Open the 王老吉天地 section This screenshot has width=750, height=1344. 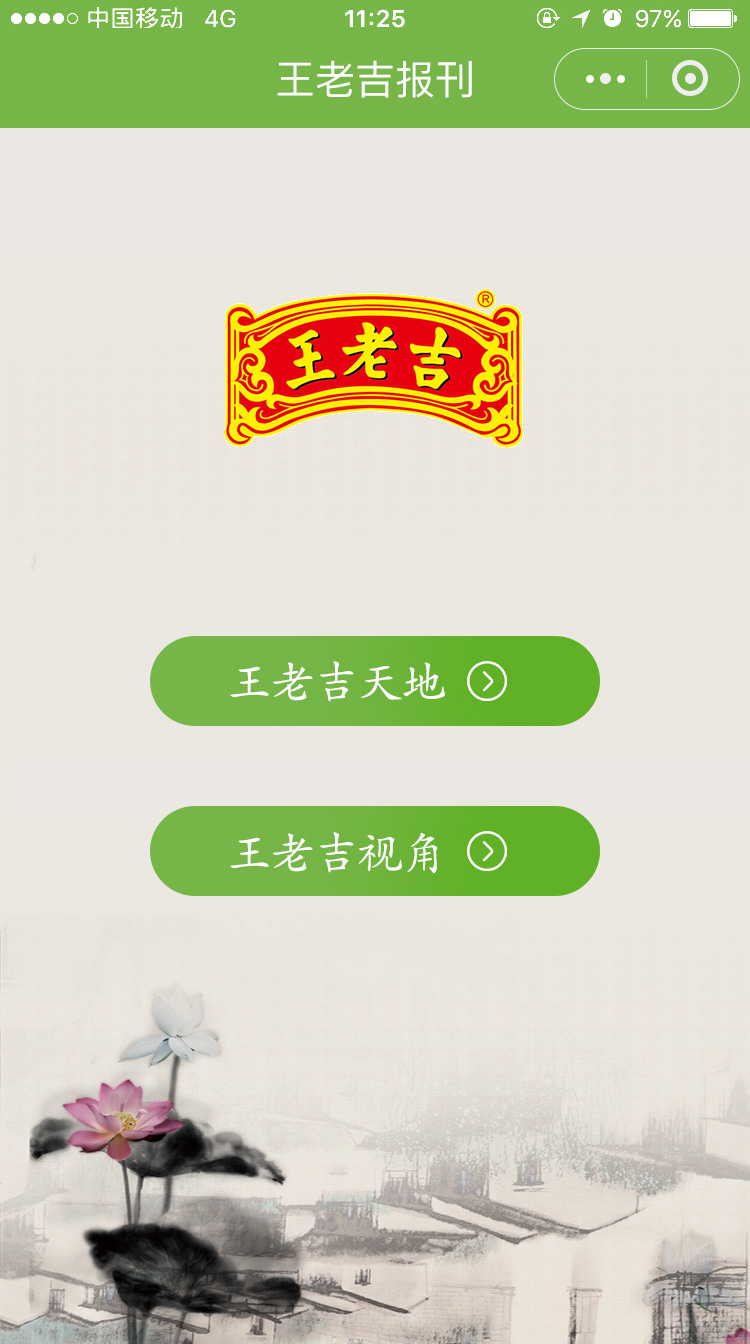click(374, 681)
